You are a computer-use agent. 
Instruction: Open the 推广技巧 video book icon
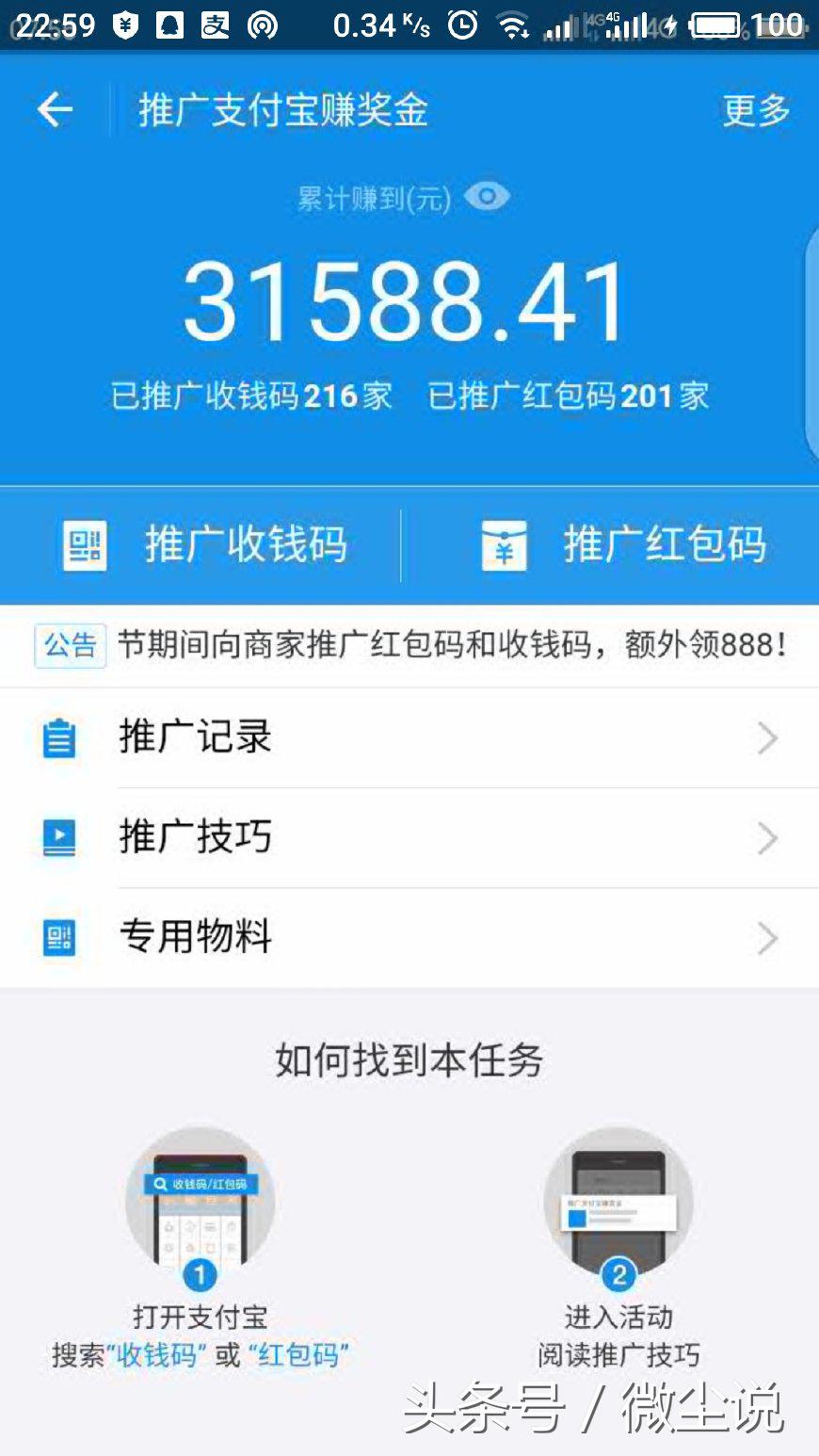point(58,838)
